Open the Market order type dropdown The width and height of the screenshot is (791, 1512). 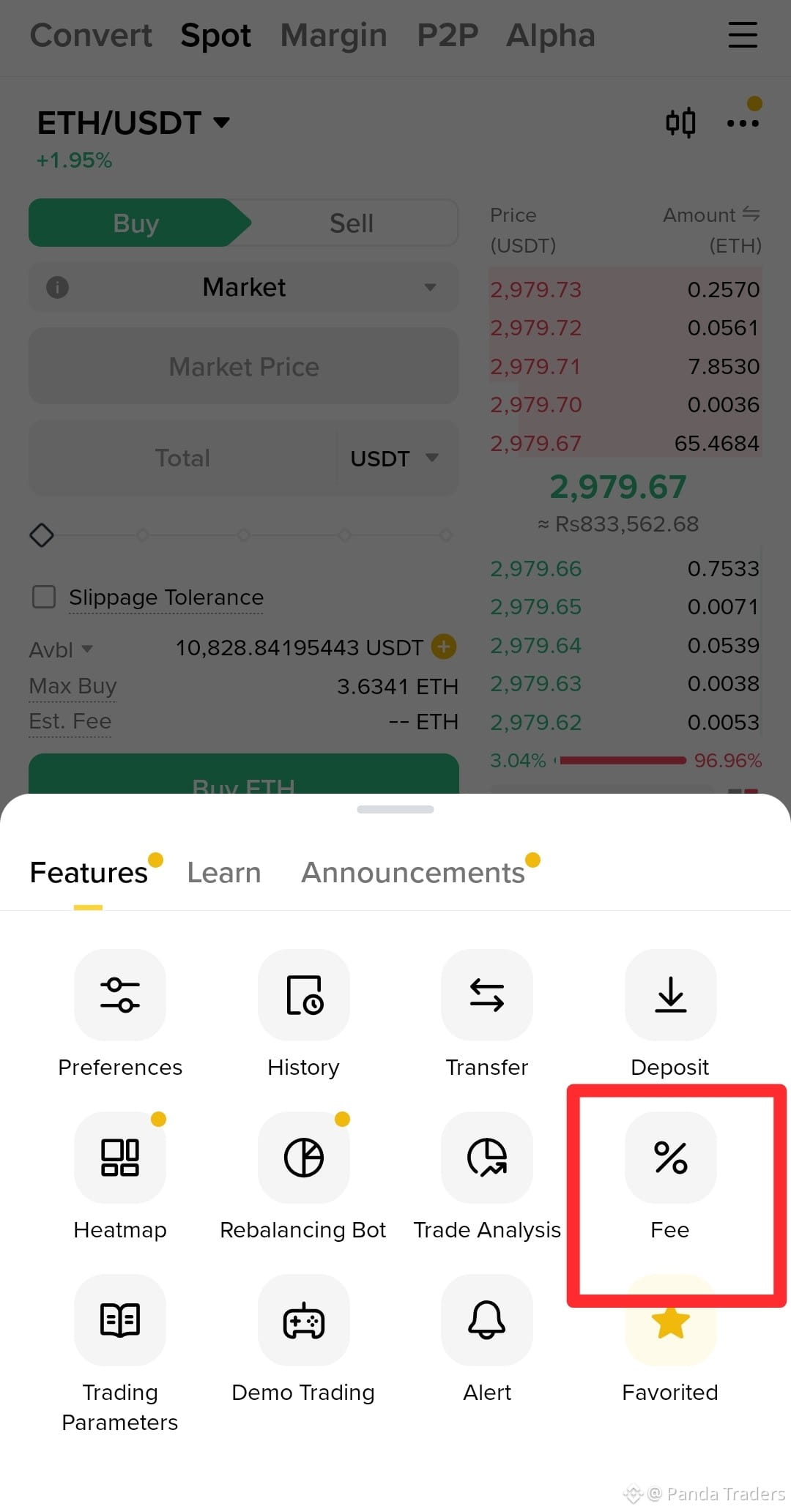244,287
